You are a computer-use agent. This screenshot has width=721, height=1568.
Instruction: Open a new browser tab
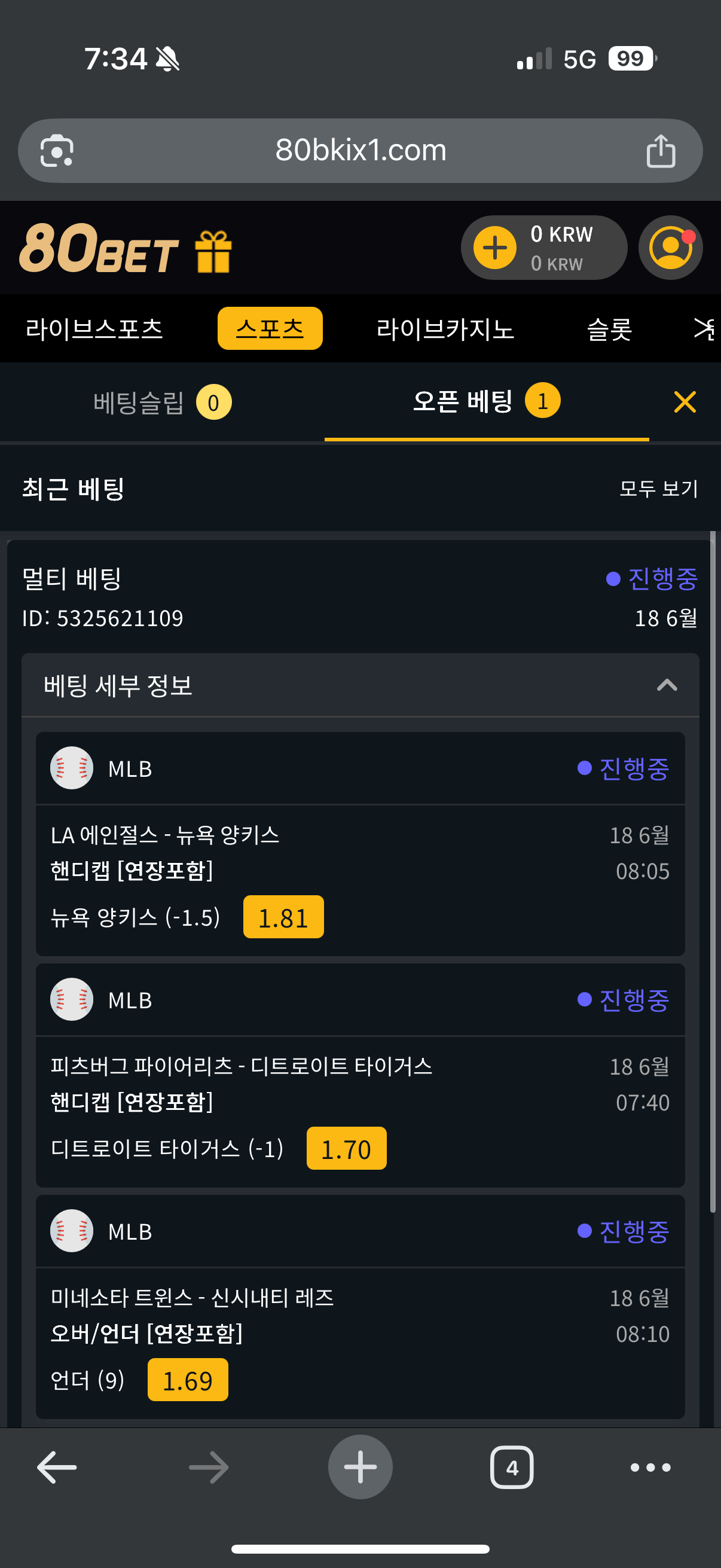click(x=360, y=1467)
